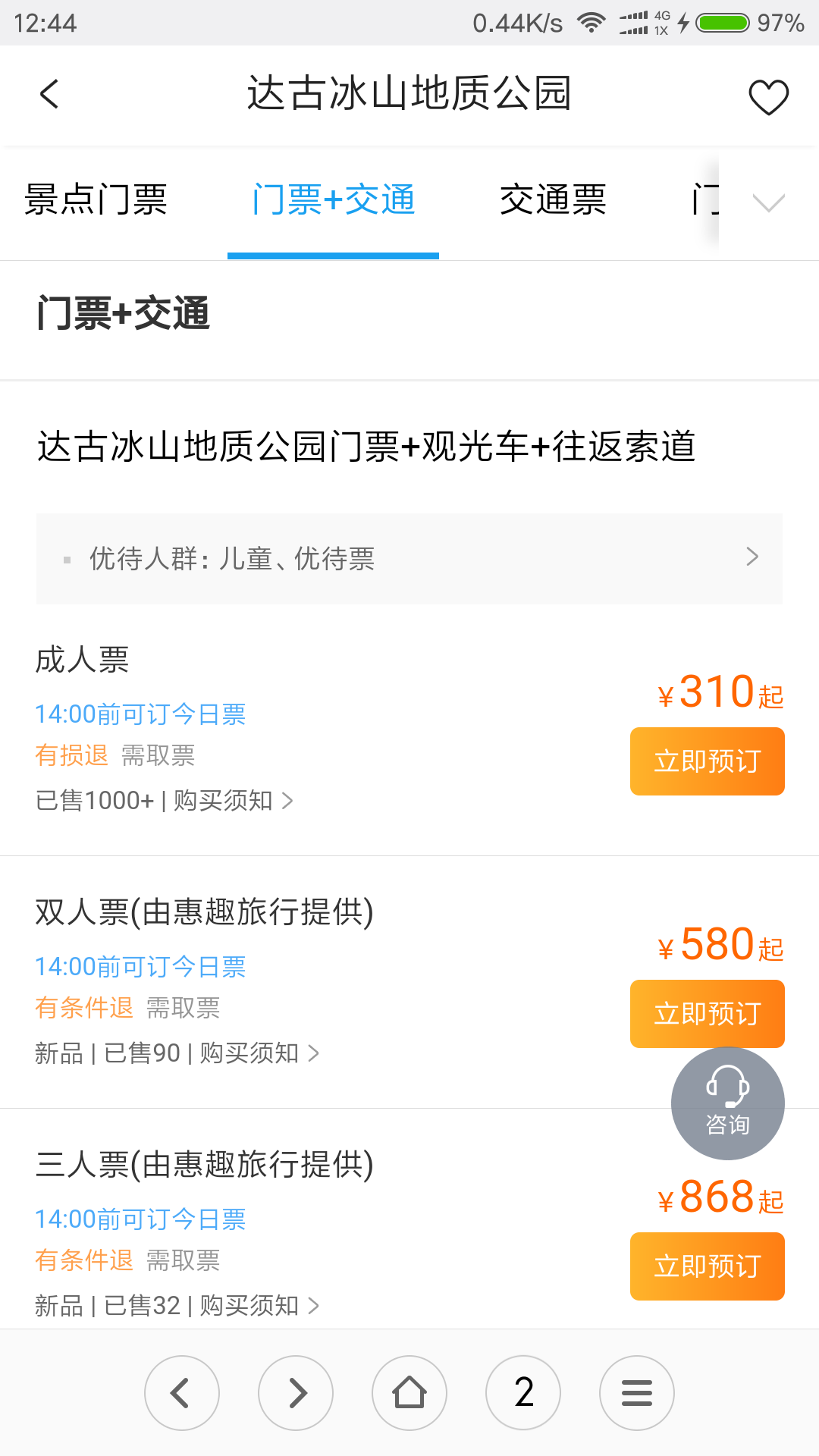This screenshot has width=819, height=1456.
Task: Open the browser tab switcher showing 2
Action: point(523,1393)
